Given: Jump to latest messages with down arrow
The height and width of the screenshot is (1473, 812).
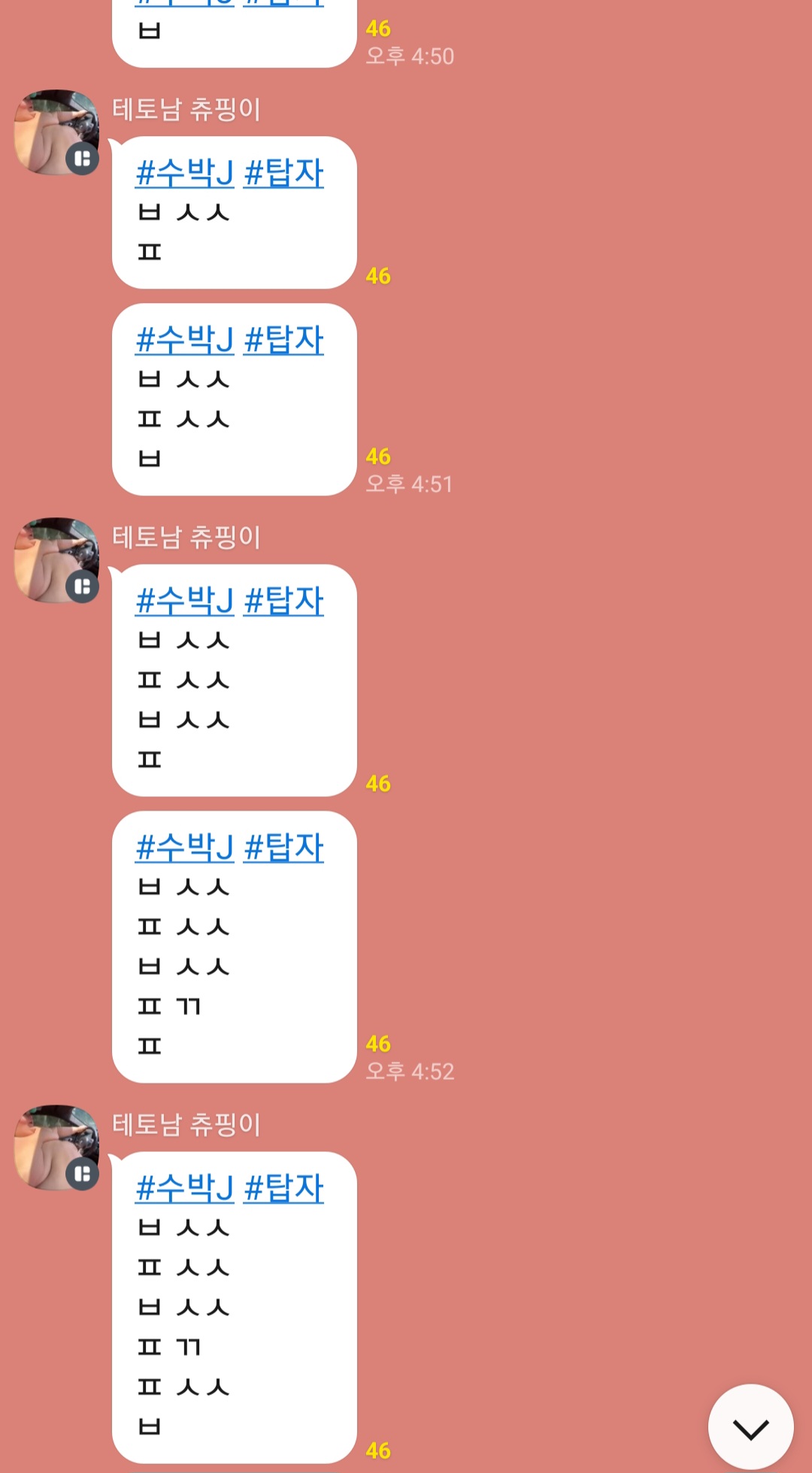Looking at the screenshot, I should [x=750, y=1426].
